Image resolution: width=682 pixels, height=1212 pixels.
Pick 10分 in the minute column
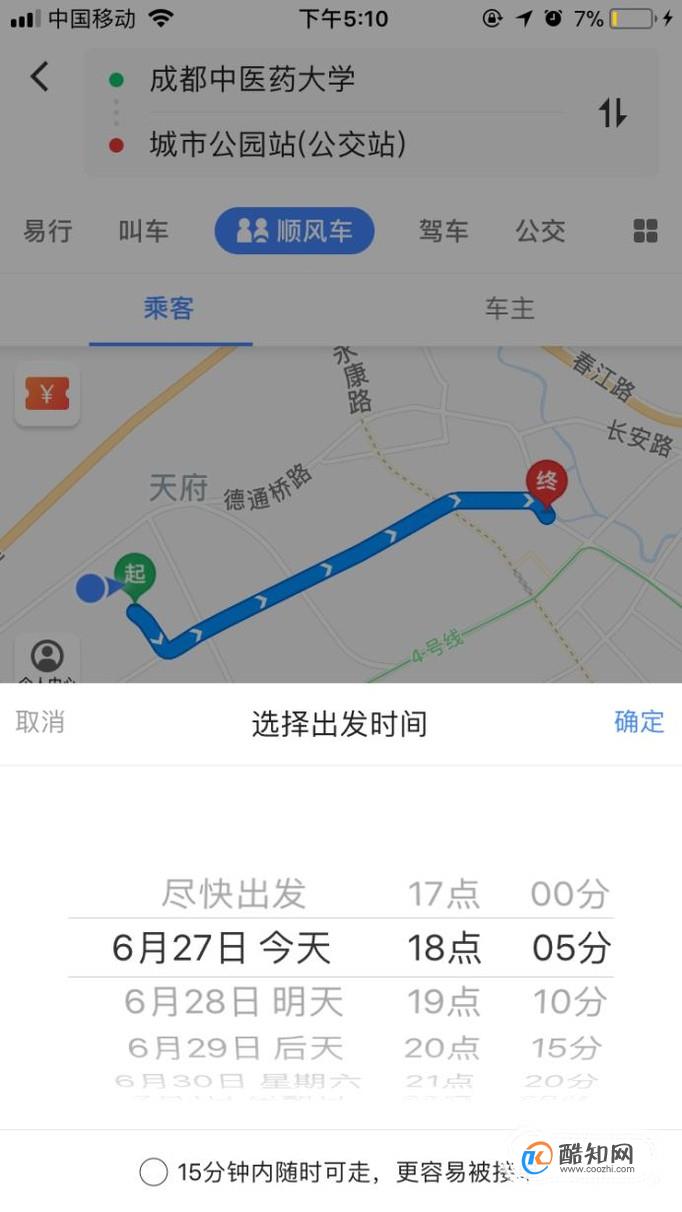pos(569,1001)
